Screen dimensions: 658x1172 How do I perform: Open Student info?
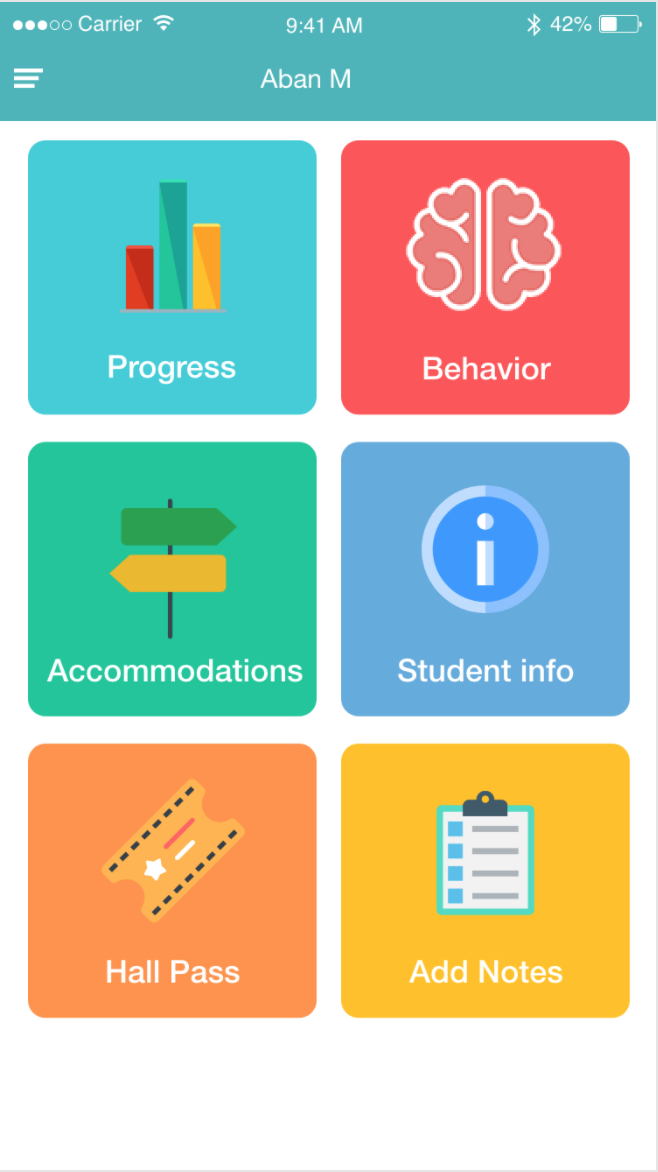pos(485,579)
